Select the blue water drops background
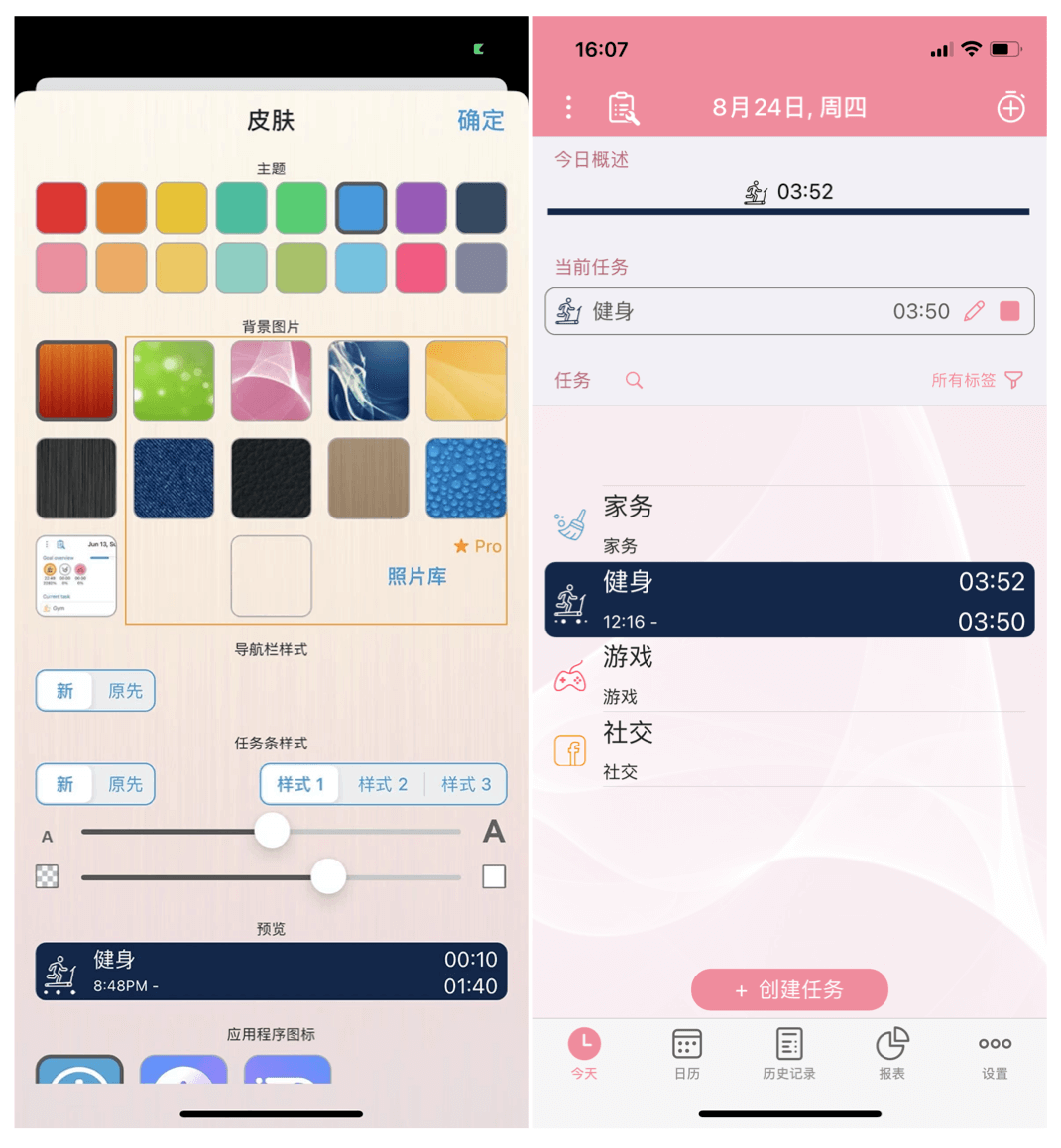Screen dimensions: 1061x1148 465,478
